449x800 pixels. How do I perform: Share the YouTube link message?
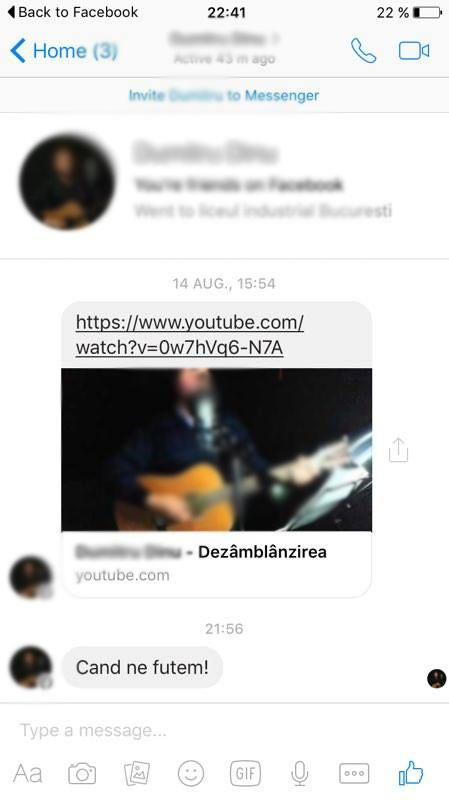point(398,450)
